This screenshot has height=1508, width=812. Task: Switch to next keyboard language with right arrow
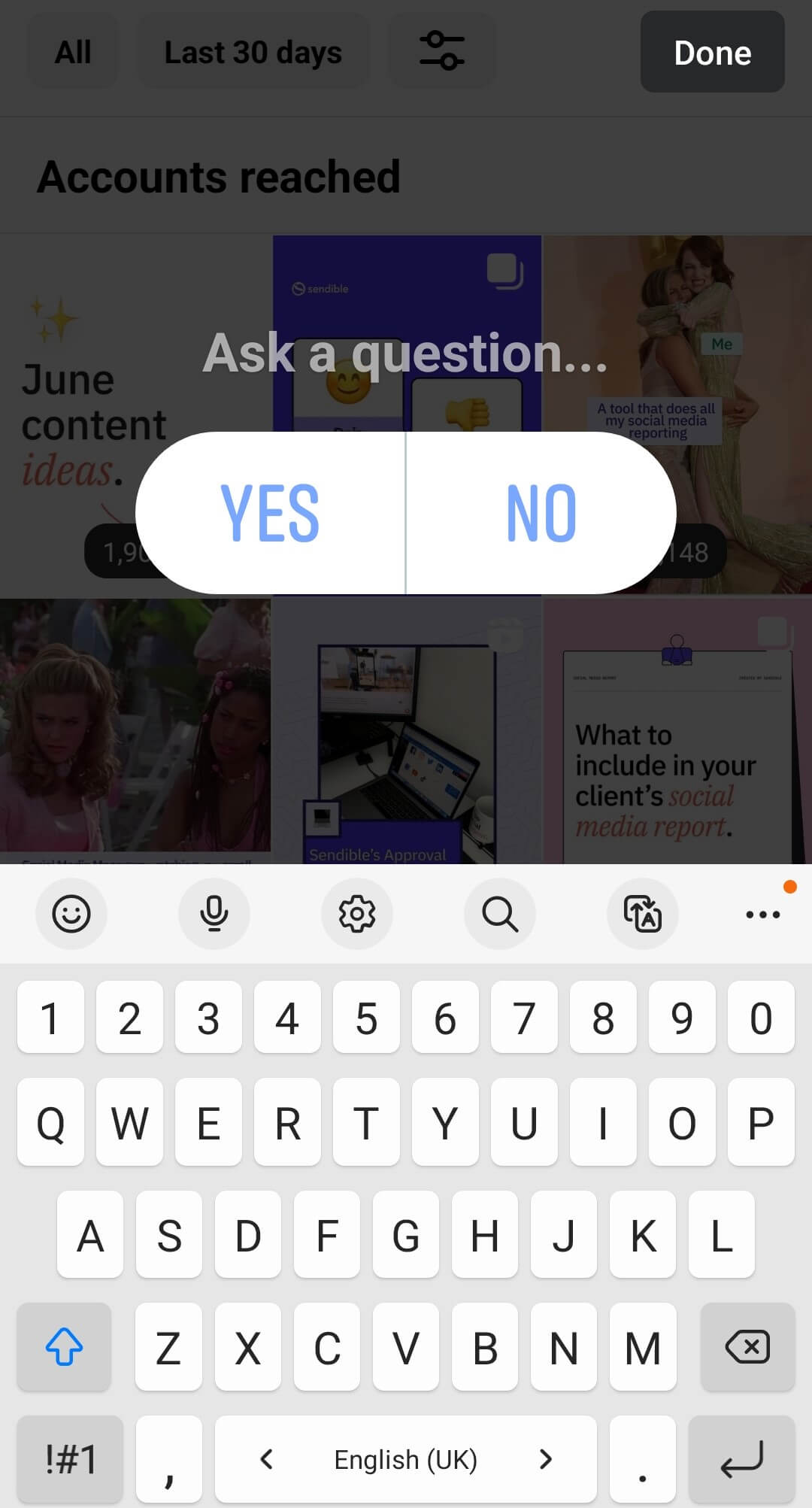544,1458
